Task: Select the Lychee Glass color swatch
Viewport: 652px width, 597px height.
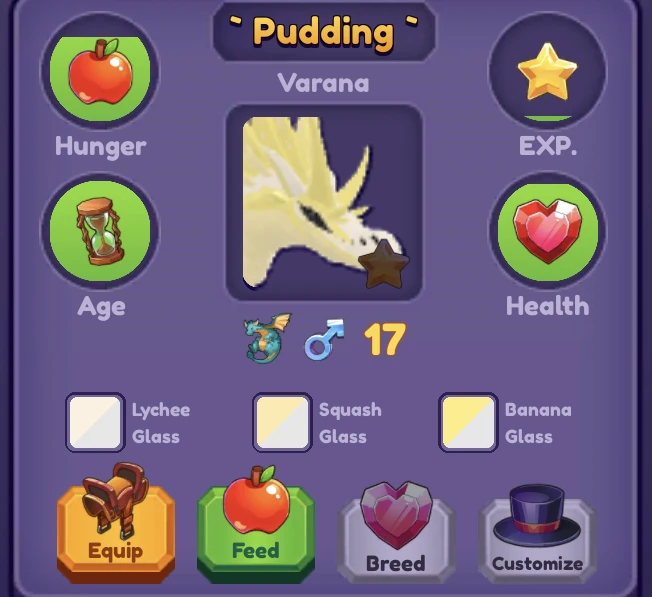Action: (x=95, y=422)
